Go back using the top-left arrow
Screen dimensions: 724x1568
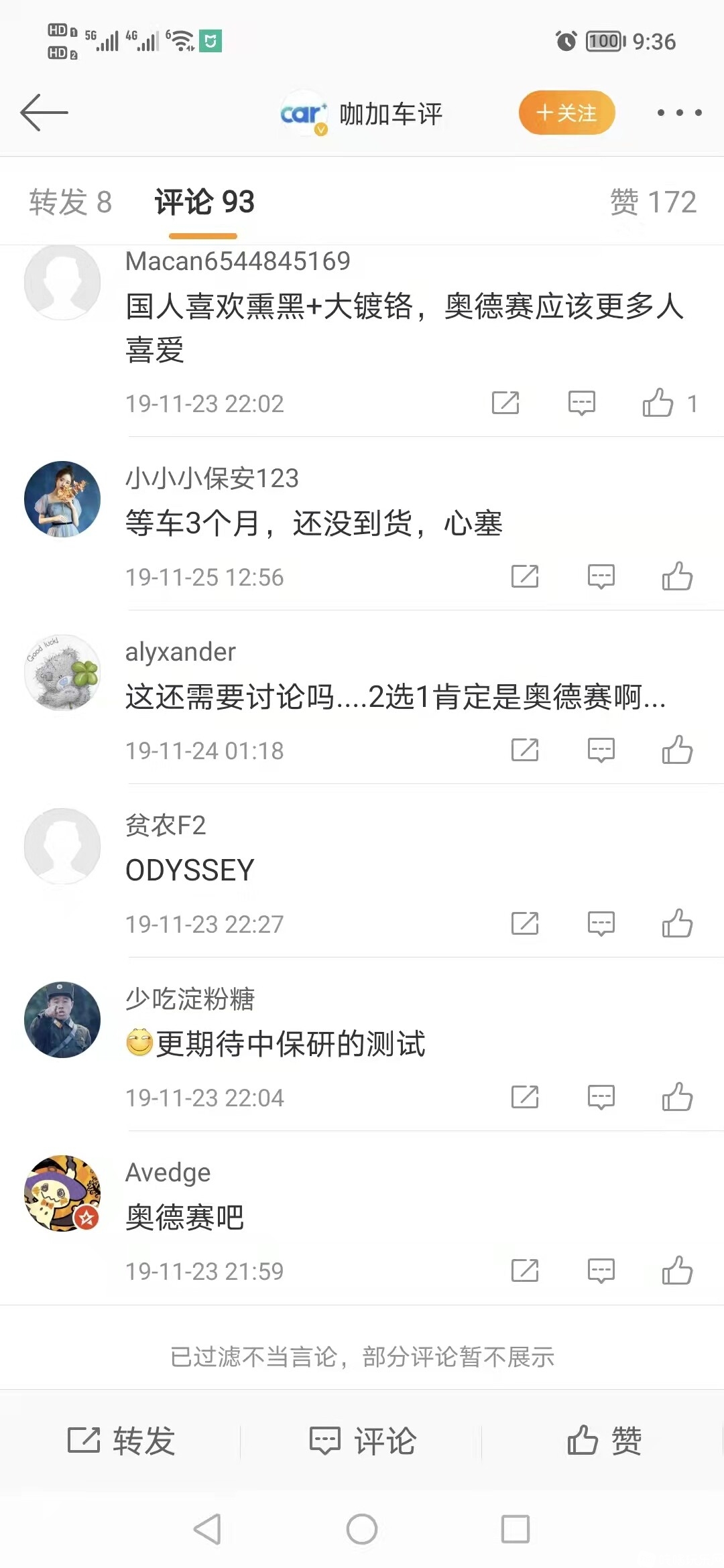pos(44,113)
